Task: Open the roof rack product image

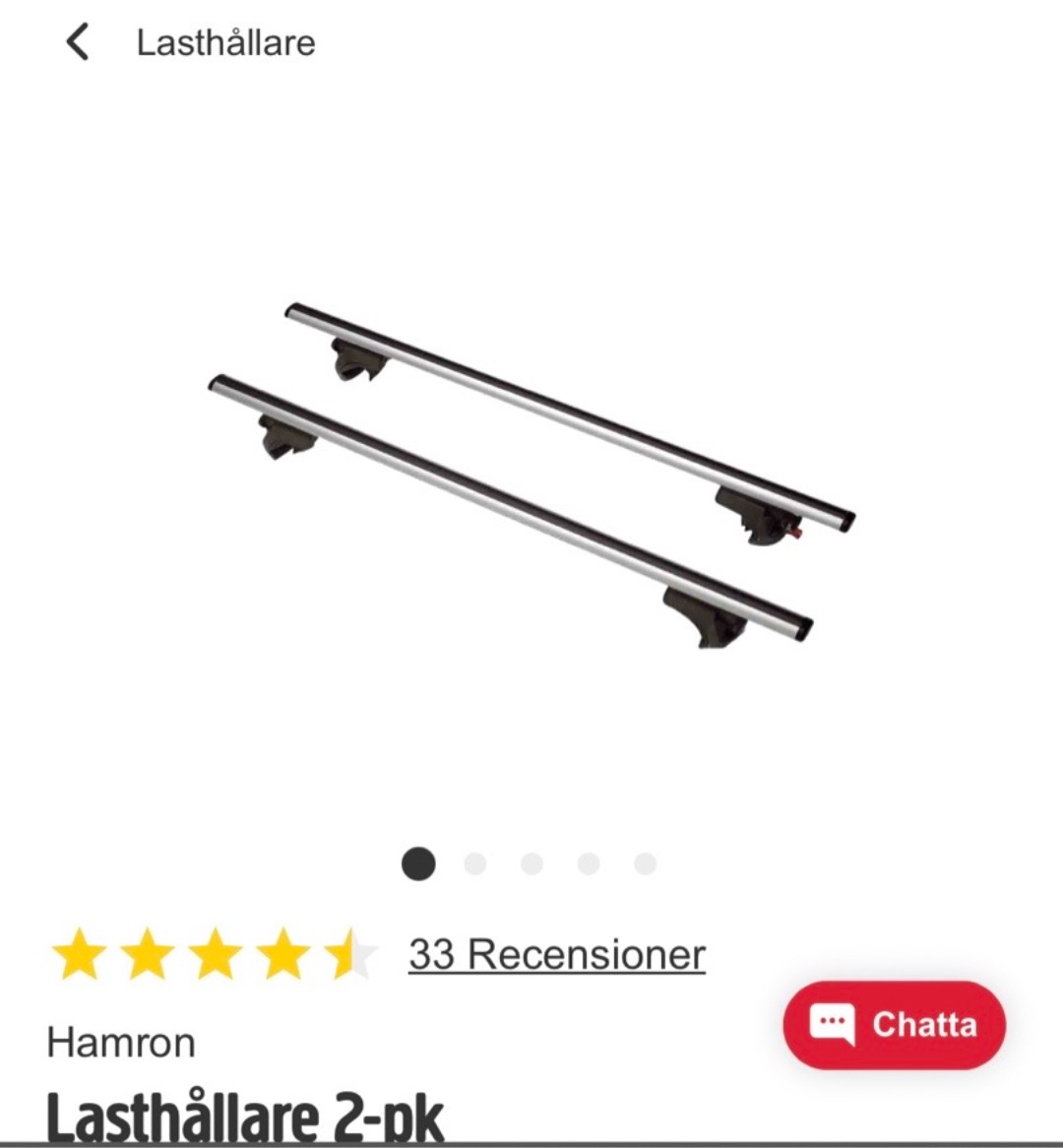Action: pos(531,478)
